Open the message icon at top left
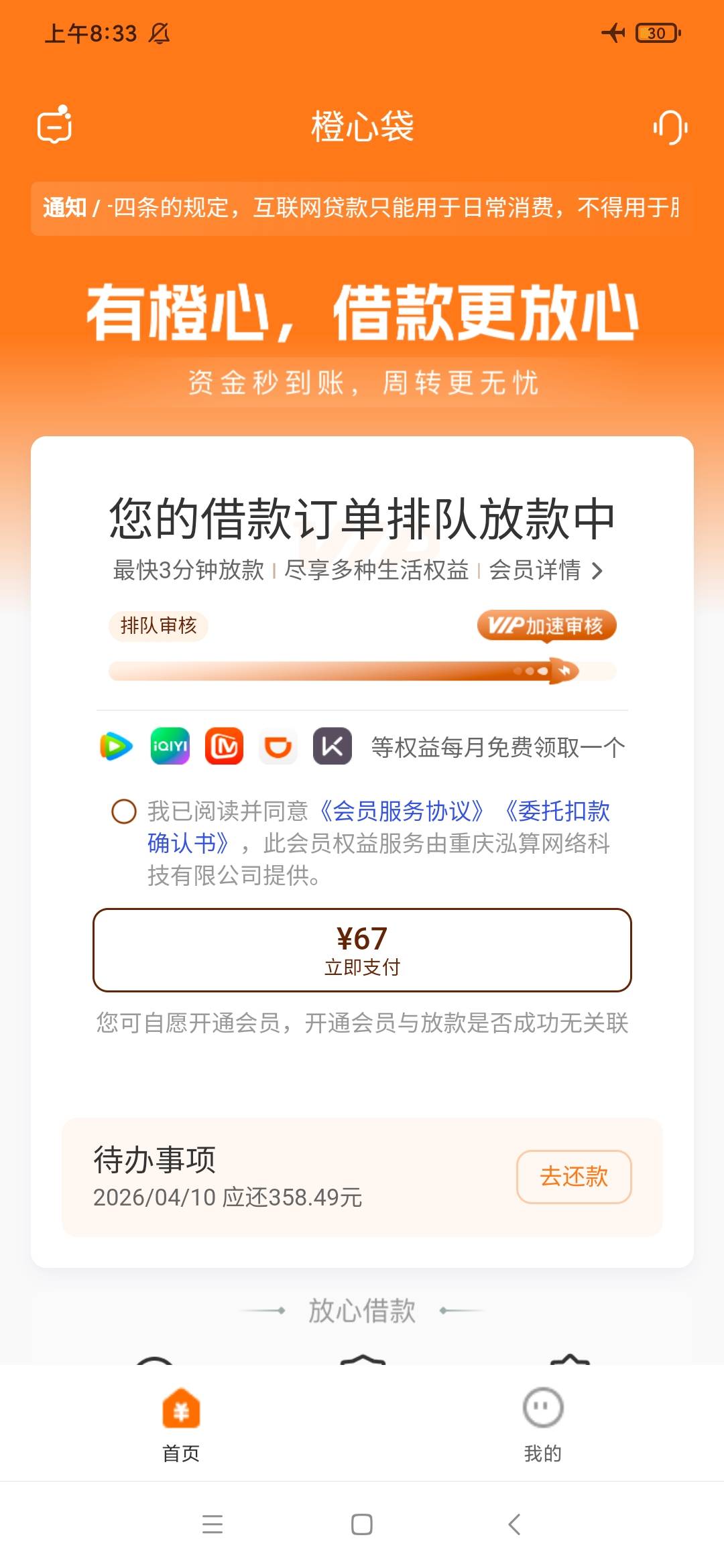The width and height of the screenshot is (724, 1568). click(54, 125)
